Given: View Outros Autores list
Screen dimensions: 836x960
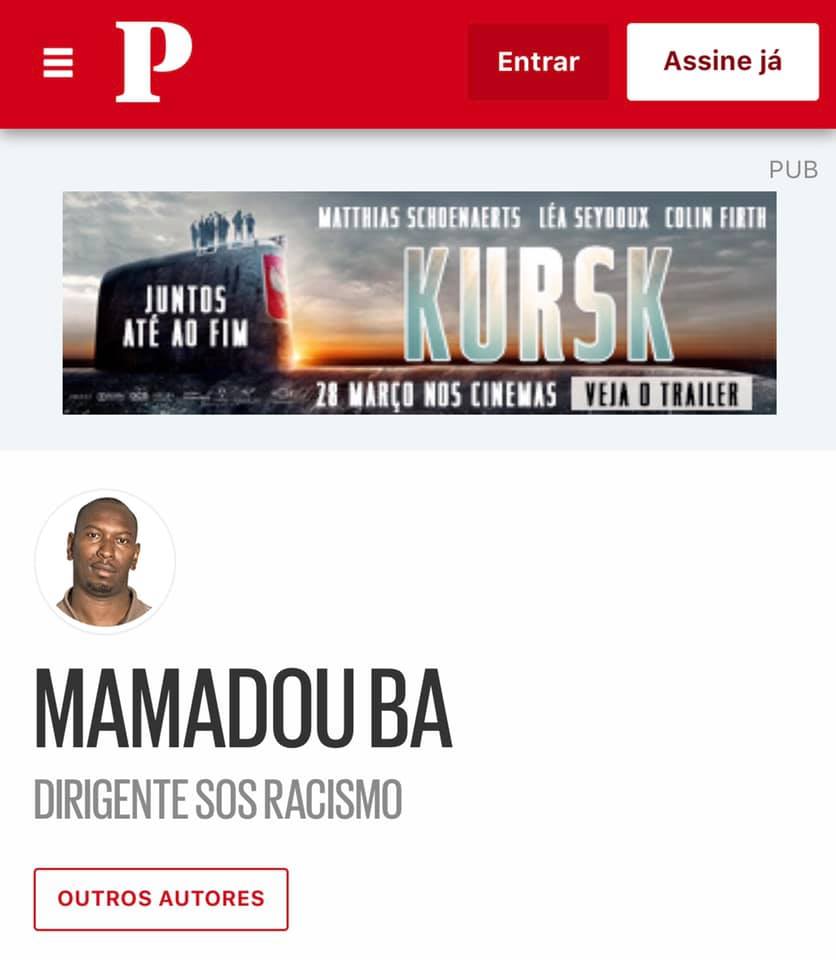Looking at the screenshot, I should point(161,898).
